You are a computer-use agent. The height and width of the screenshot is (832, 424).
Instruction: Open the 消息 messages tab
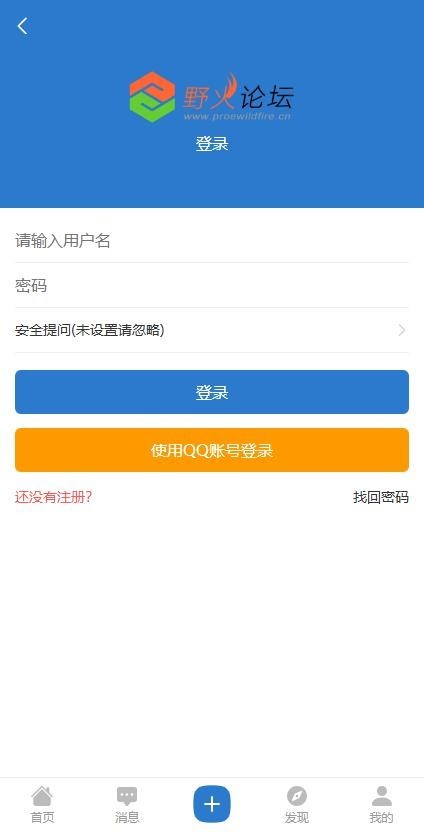click(x=127, y=805)
